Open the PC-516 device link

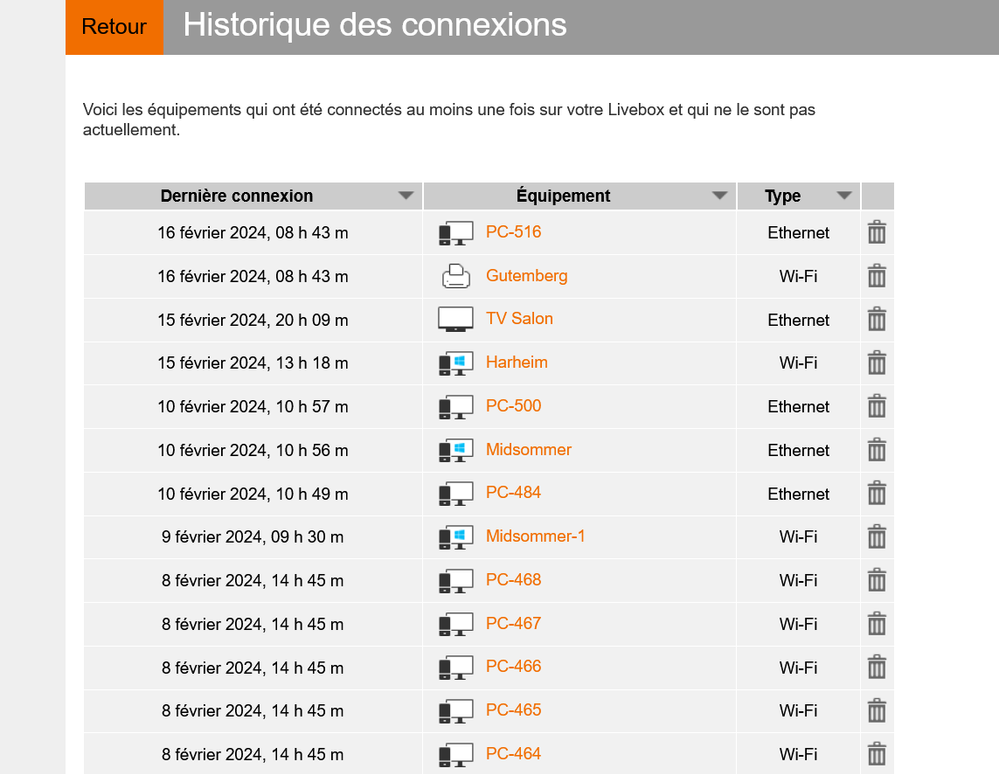pos(513,232)
